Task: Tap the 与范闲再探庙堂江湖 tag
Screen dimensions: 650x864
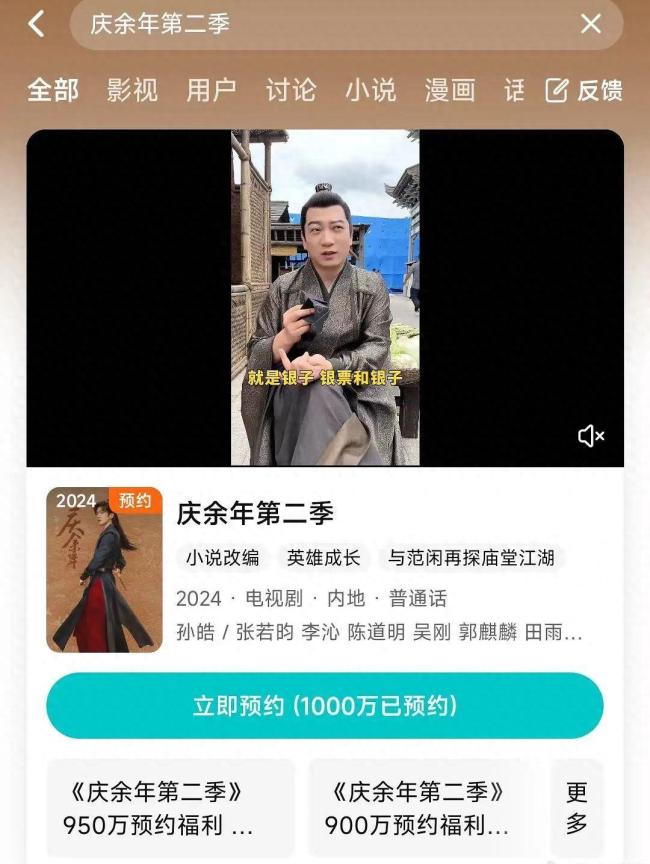Action: coord(471,557)
